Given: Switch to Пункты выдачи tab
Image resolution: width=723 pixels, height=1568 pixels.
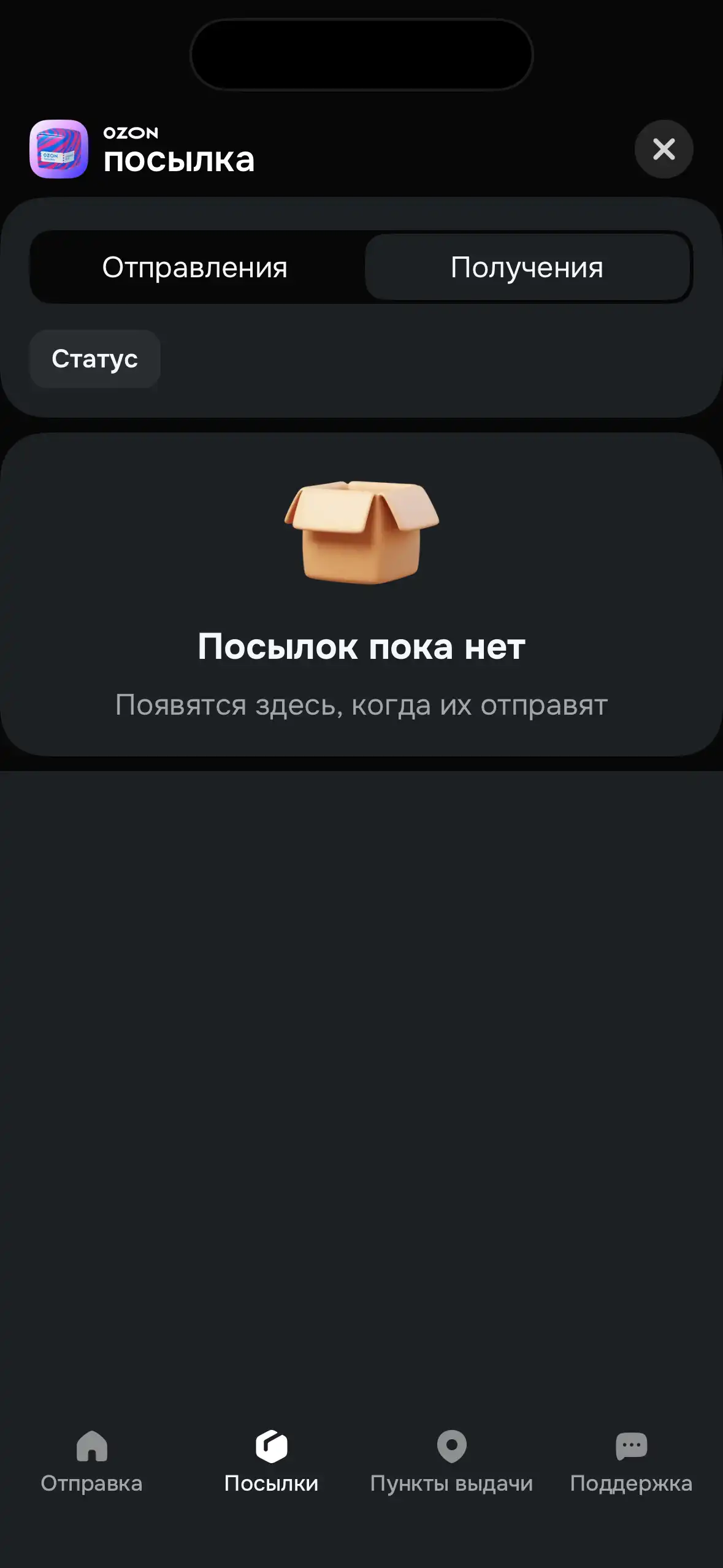Looking at the screenshot, I should (x=451, y=1461).
